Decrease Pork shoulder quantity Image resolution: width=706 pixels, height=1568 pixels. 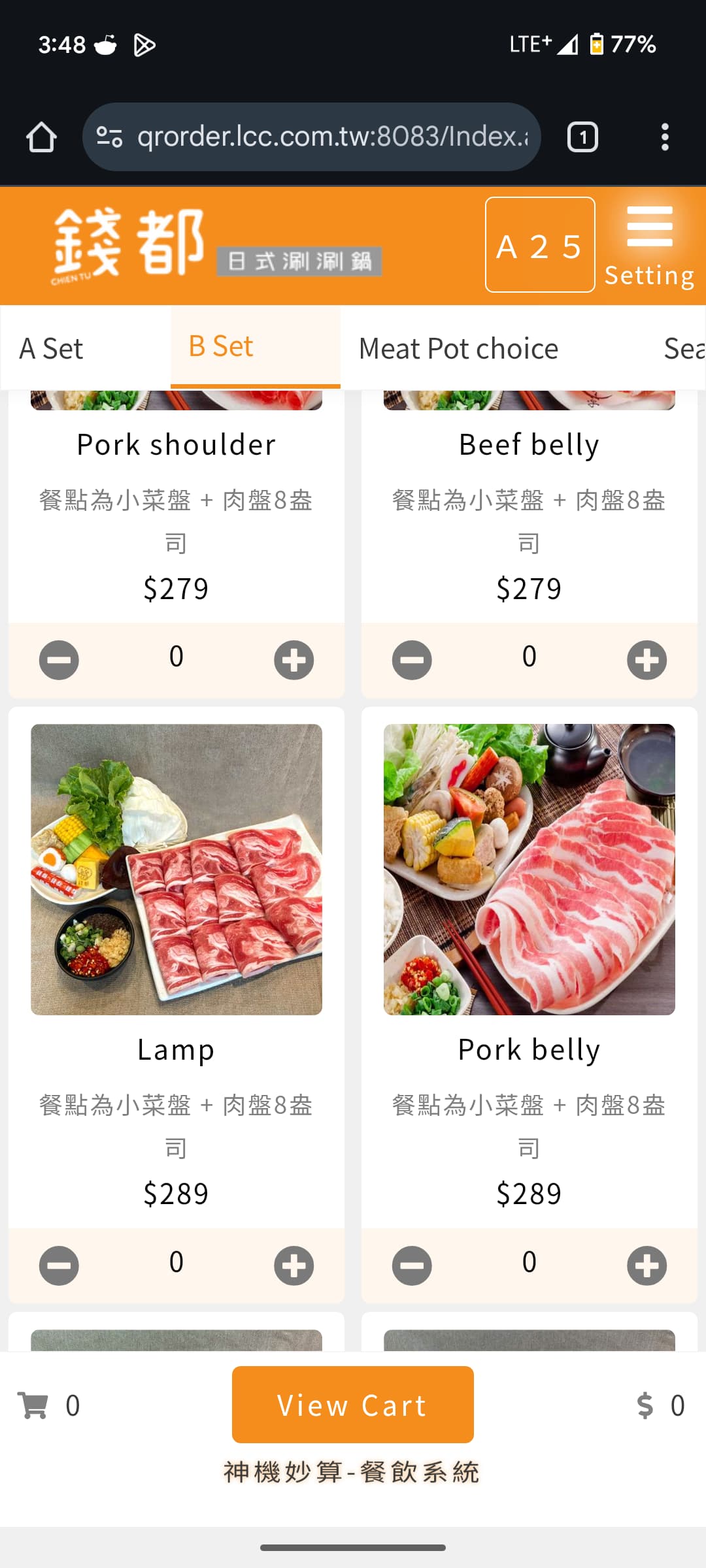tap(59, 660)
